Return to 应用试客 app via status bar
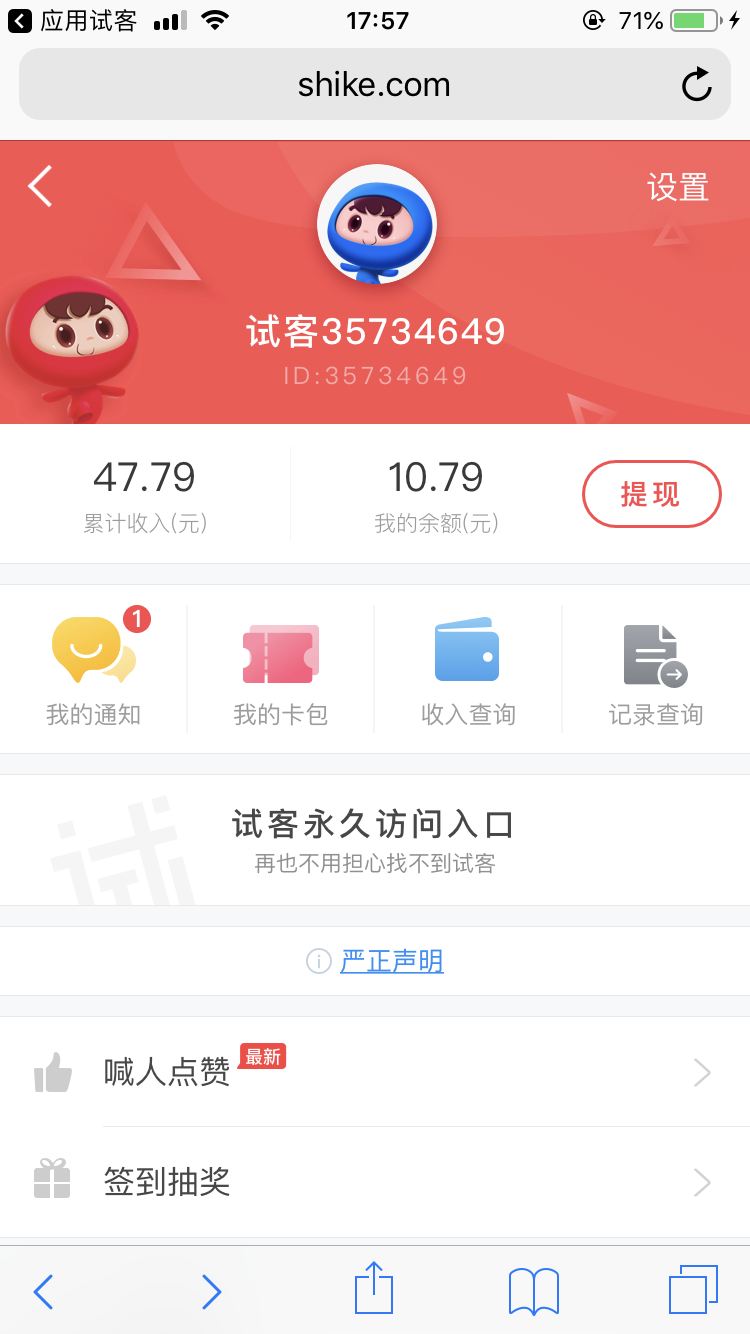Screen dimensions: 750x1334 [x=72, y=20]
